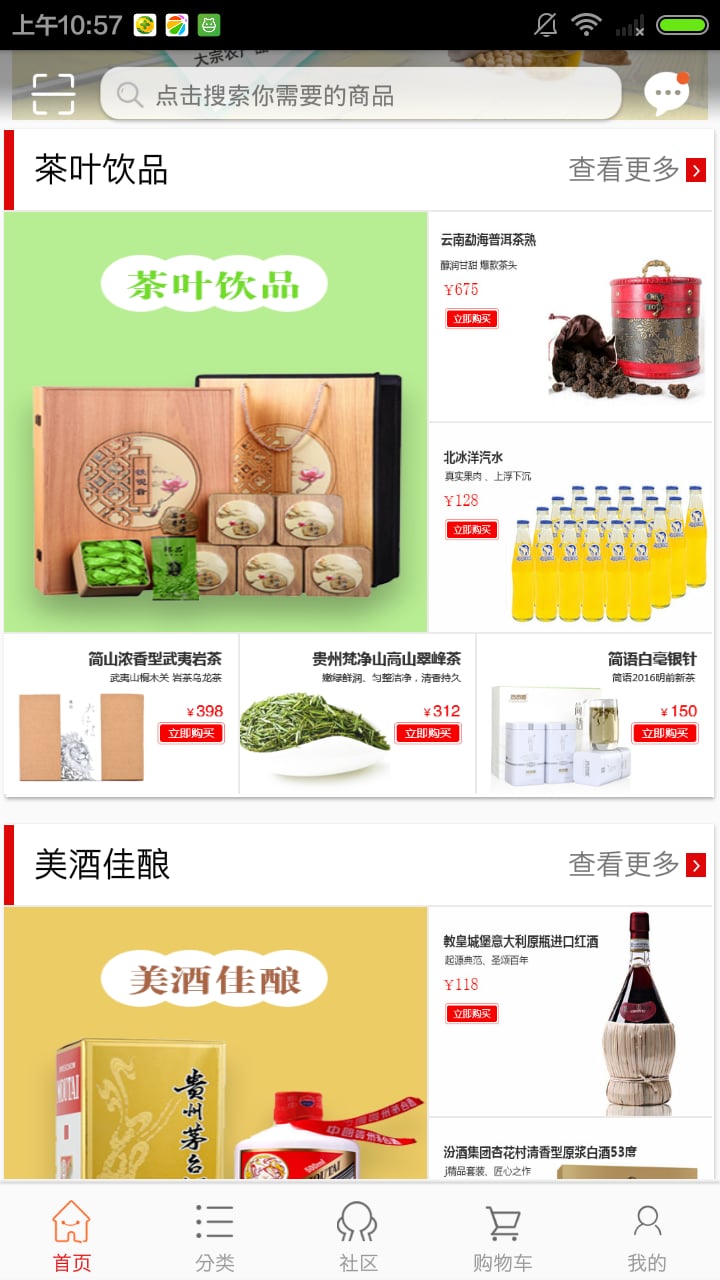
Task: Tap the product search box
Action: (360, 95)
